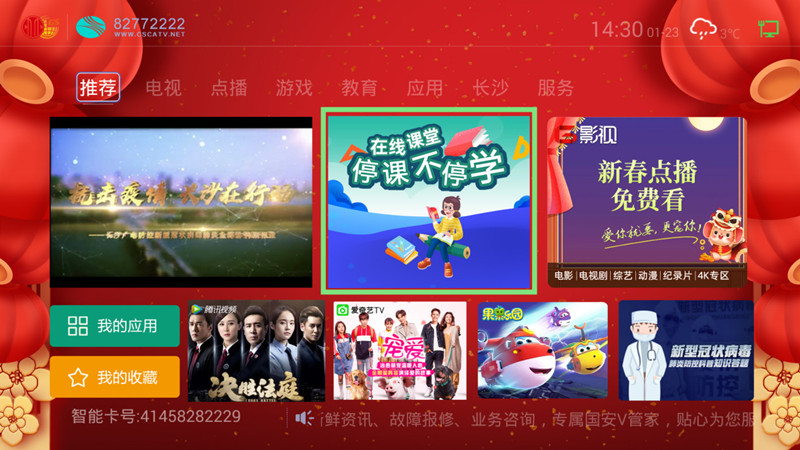Open the 果果乐园 kids cartoon card
The height and width of the screenshot is (450, 800).
[543, 352]
